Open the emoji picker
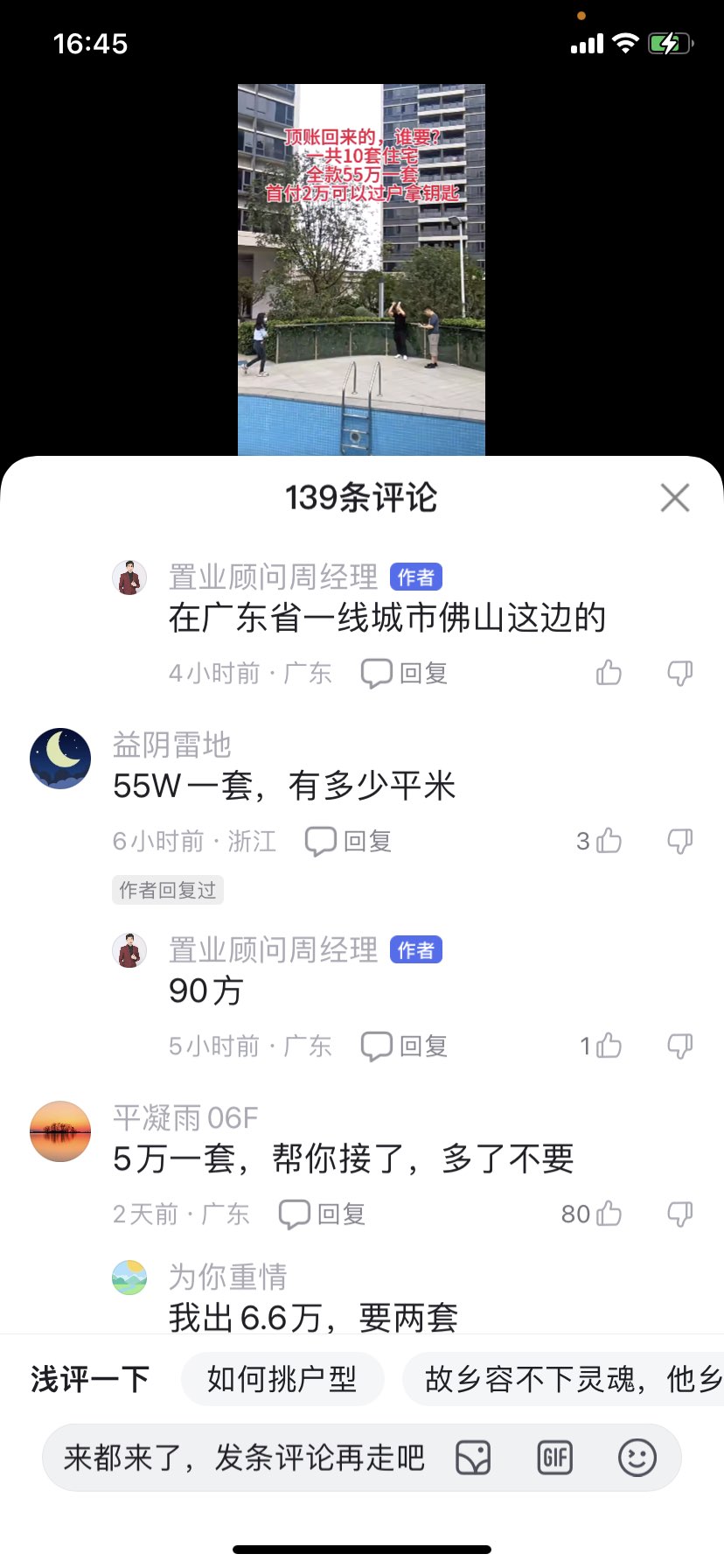 [637, 1458]
